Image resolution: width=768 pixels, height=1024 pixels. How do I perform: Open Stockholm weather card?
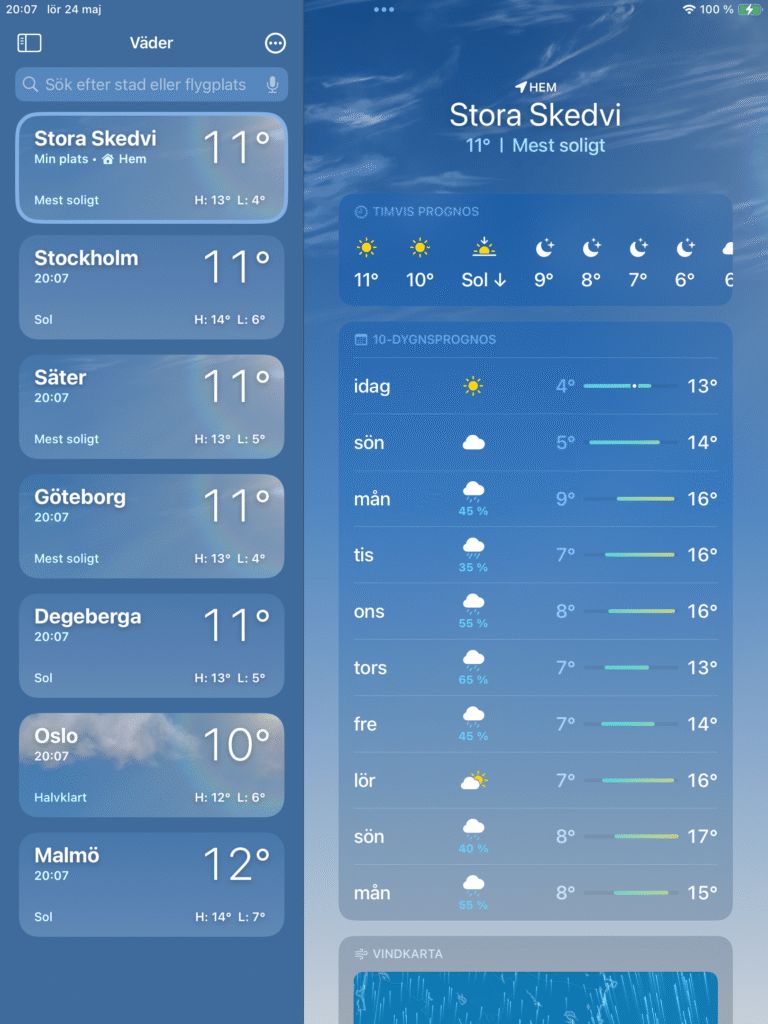click(x=151, y=287)
